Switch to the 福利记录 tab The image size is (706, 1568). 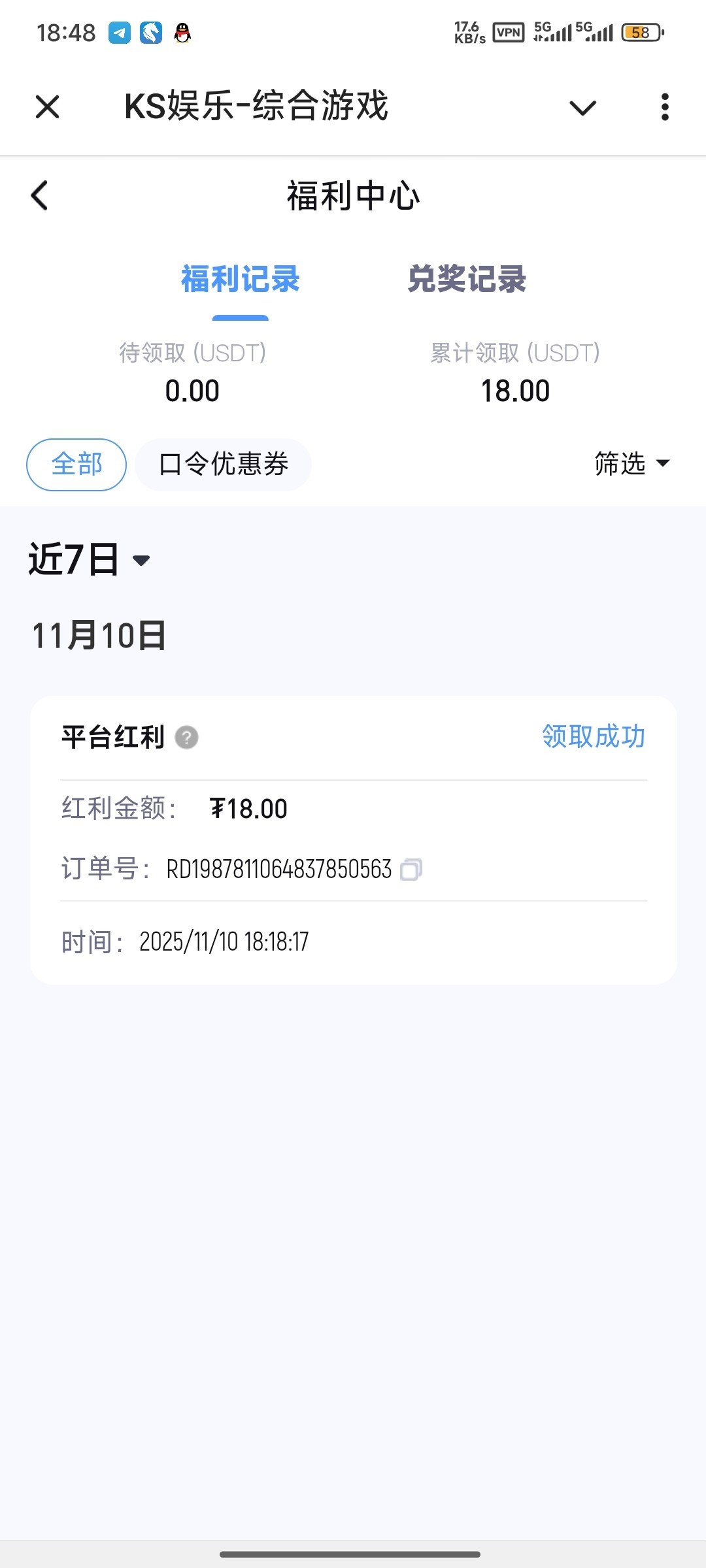240,280
